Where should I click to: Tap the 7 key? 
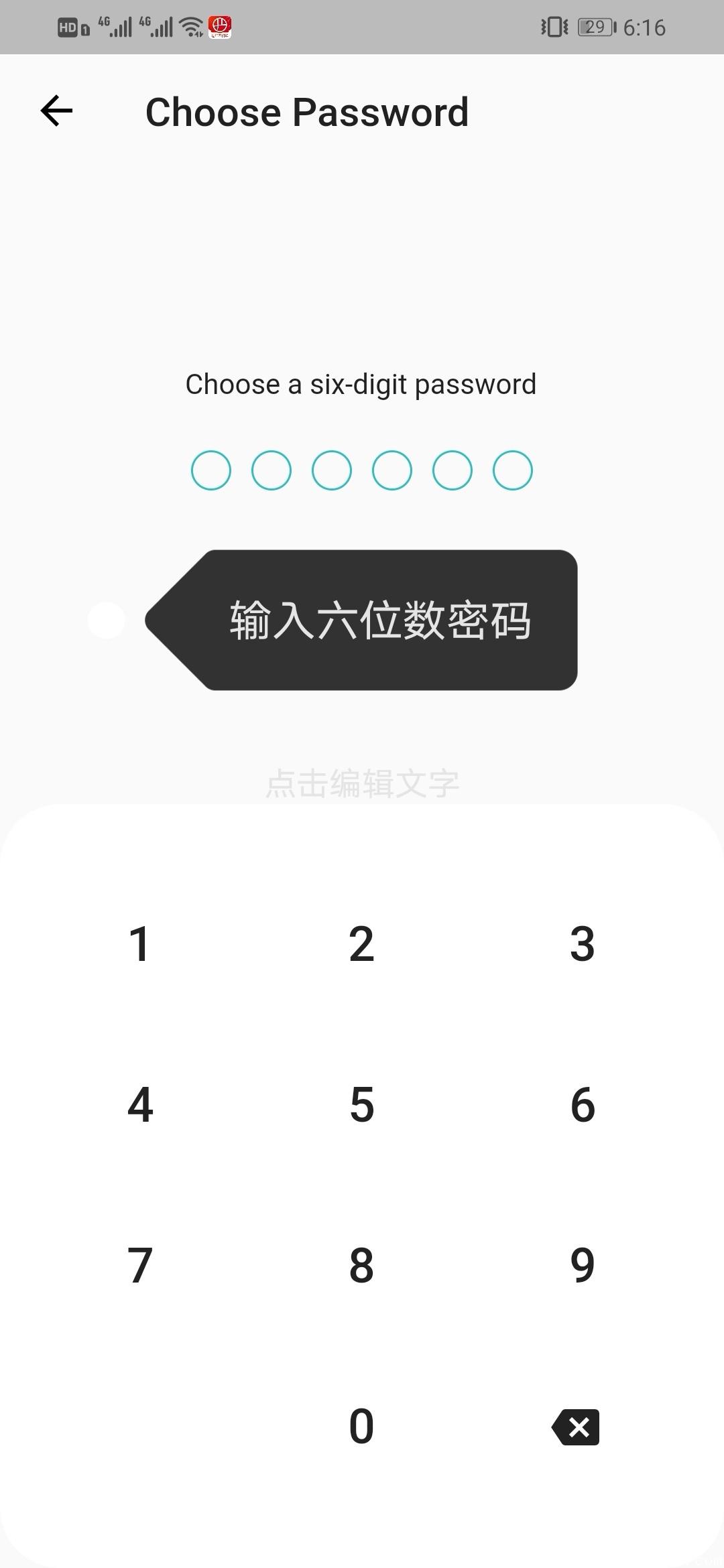pyautogui.click(x=139, y=1265)
